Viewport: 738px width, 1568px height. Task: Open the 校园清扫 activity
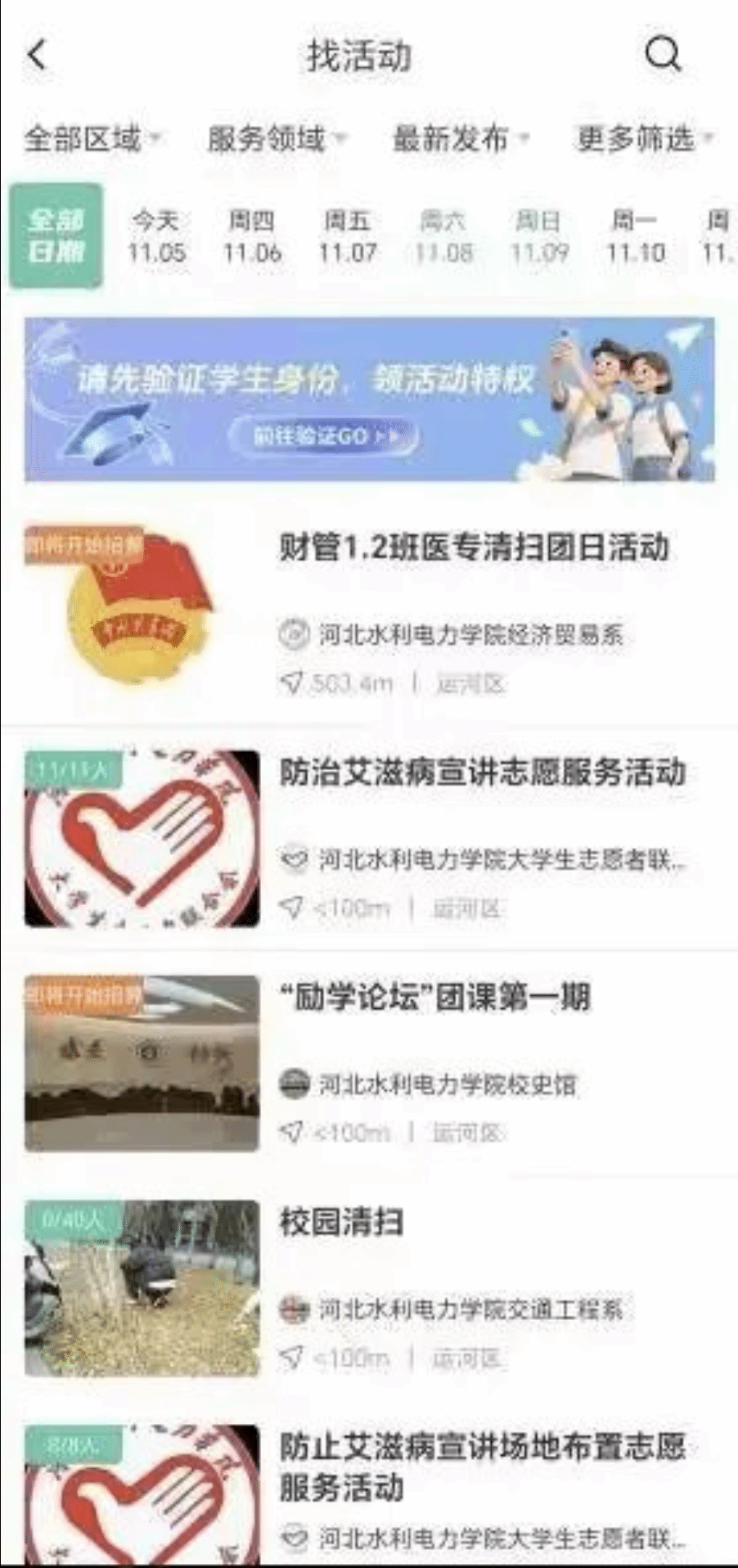[x=341, y=1221]
